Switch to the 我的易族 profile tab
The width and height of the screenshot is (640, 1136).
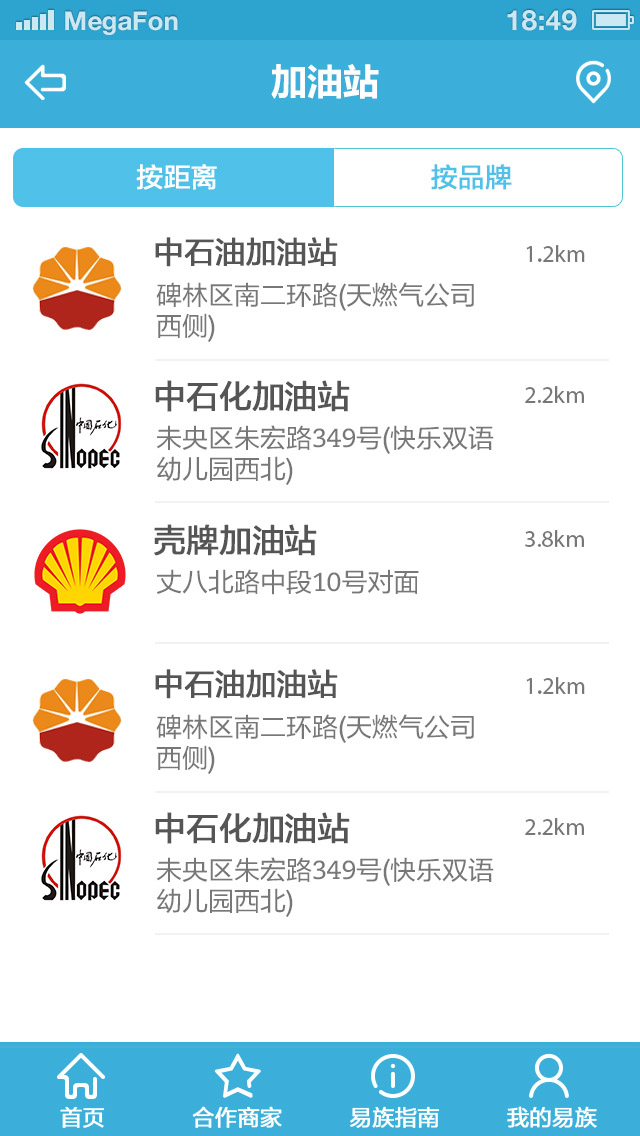(550, 1090)
